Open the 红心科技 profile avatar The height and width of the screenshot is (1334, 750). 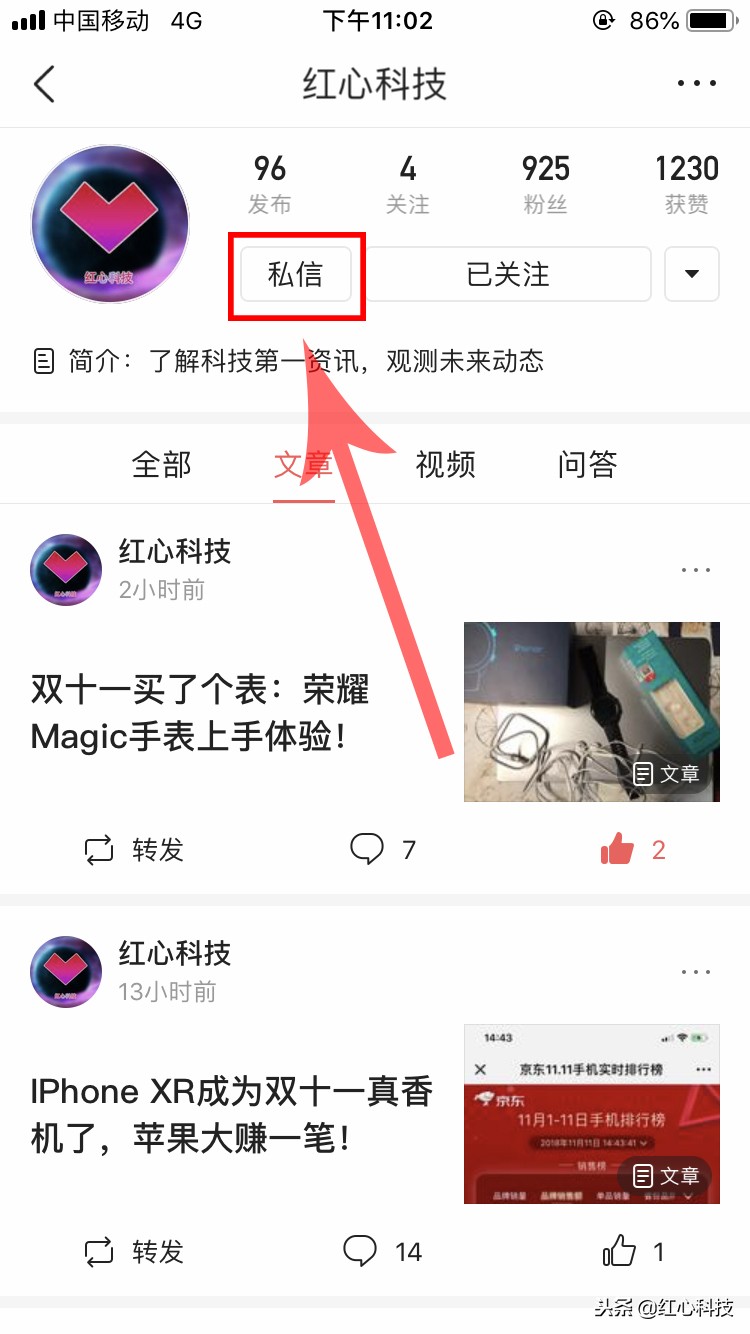click(110, 224)
